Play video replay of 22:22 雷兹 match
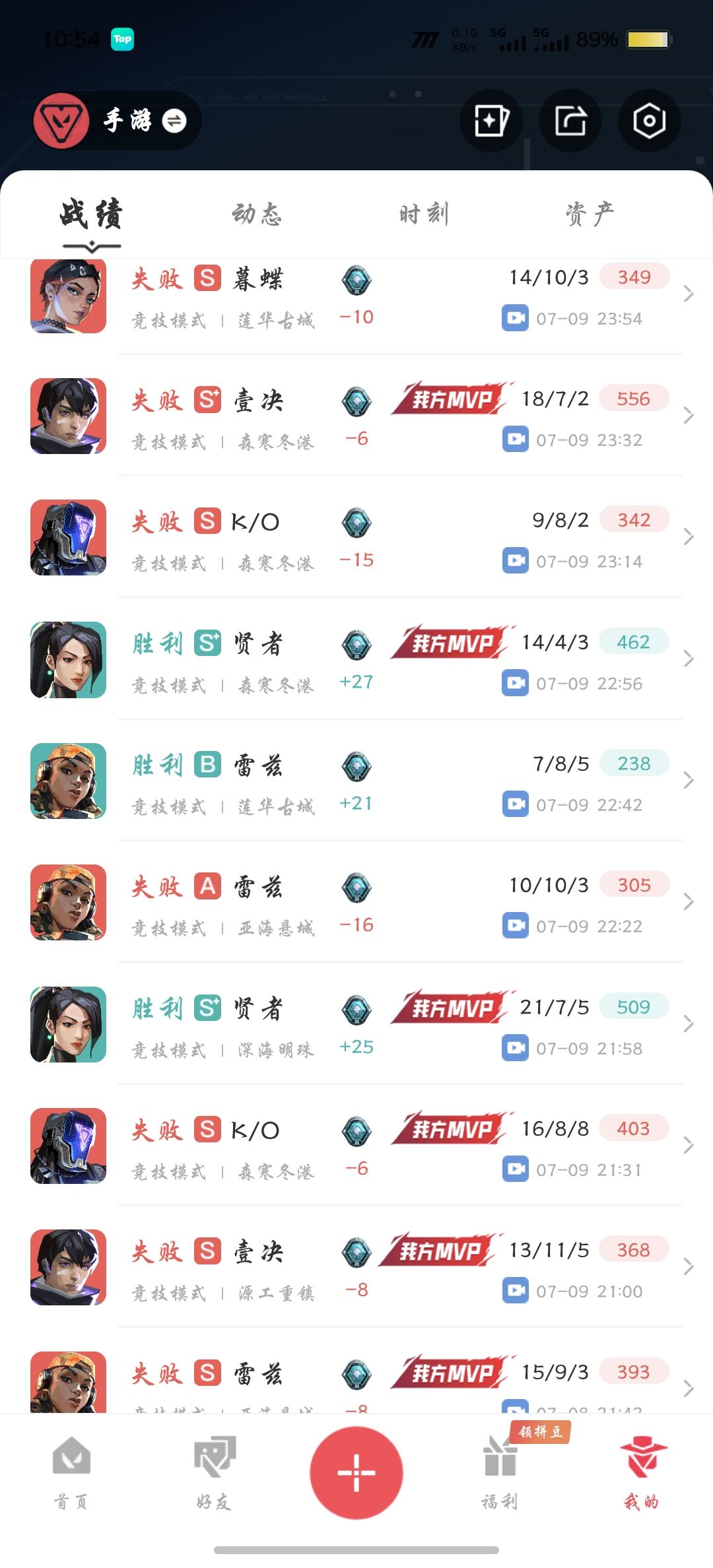This screenshot has width=713, height=1568. 515,925
